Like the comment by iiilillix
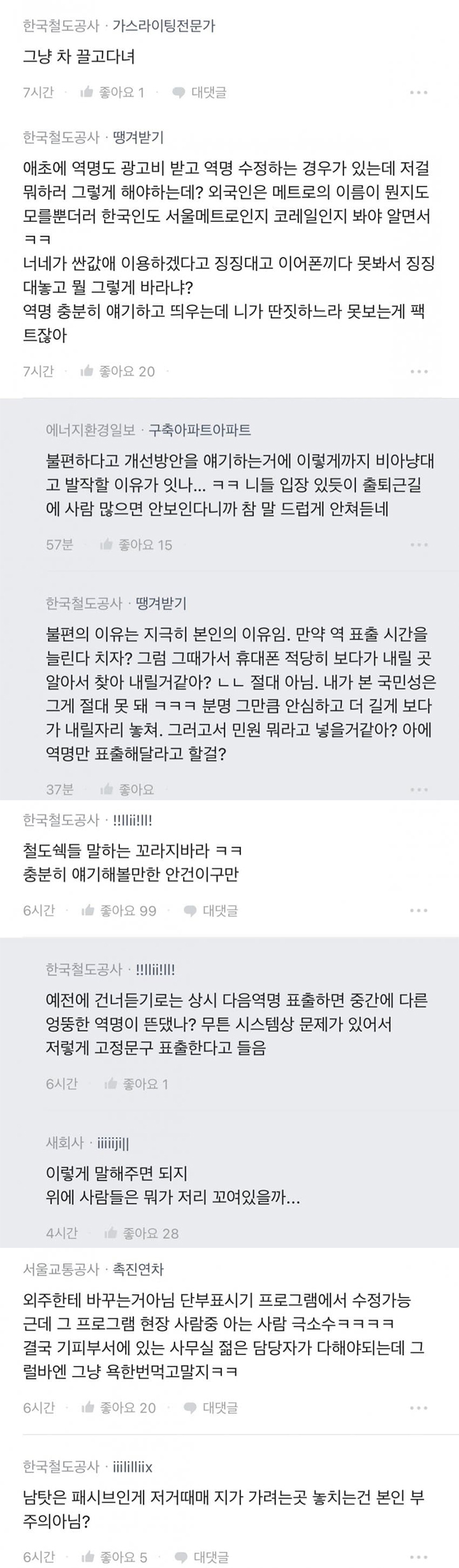Viewport: 459px width, 1568px height. click(114, 1557)
